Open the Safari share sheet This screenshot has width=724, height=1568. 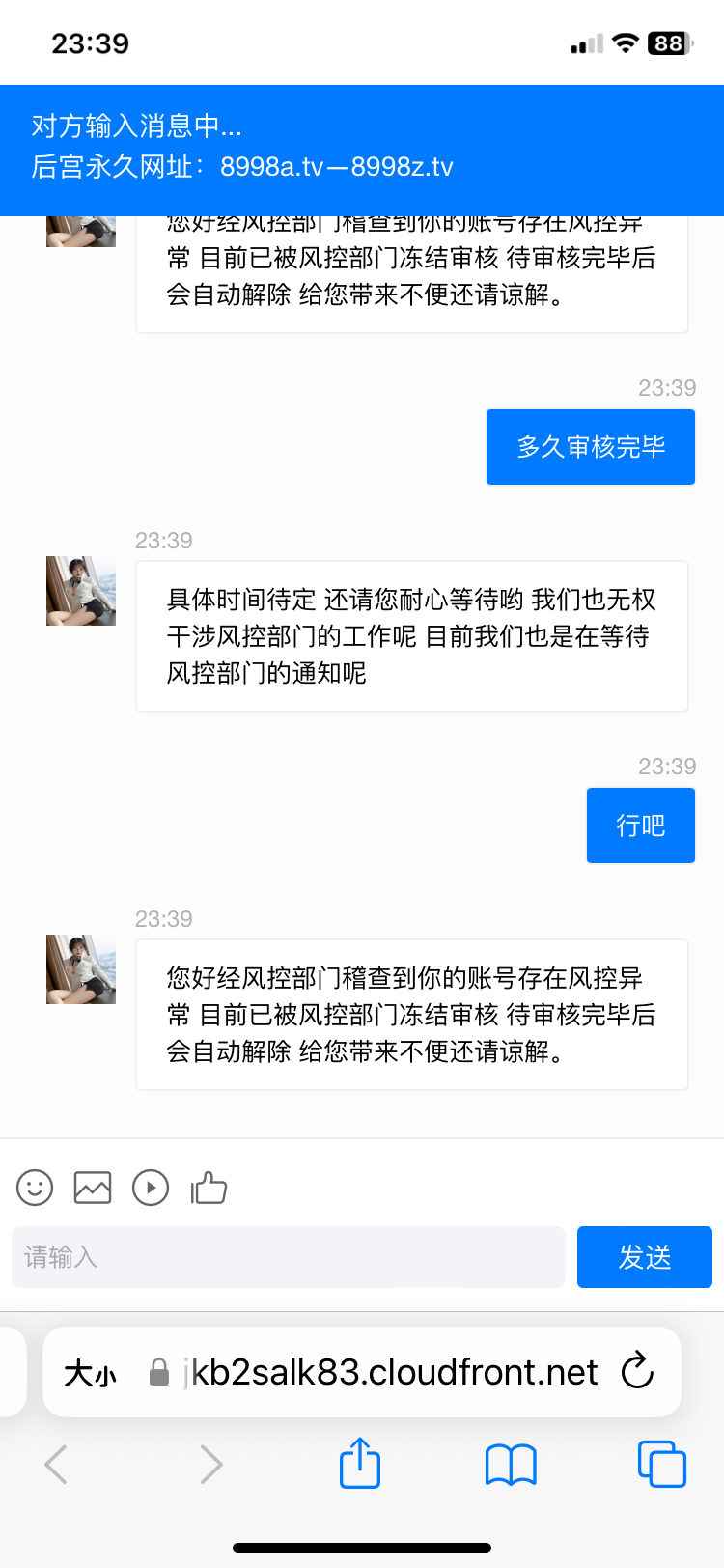click(360, 1464)
